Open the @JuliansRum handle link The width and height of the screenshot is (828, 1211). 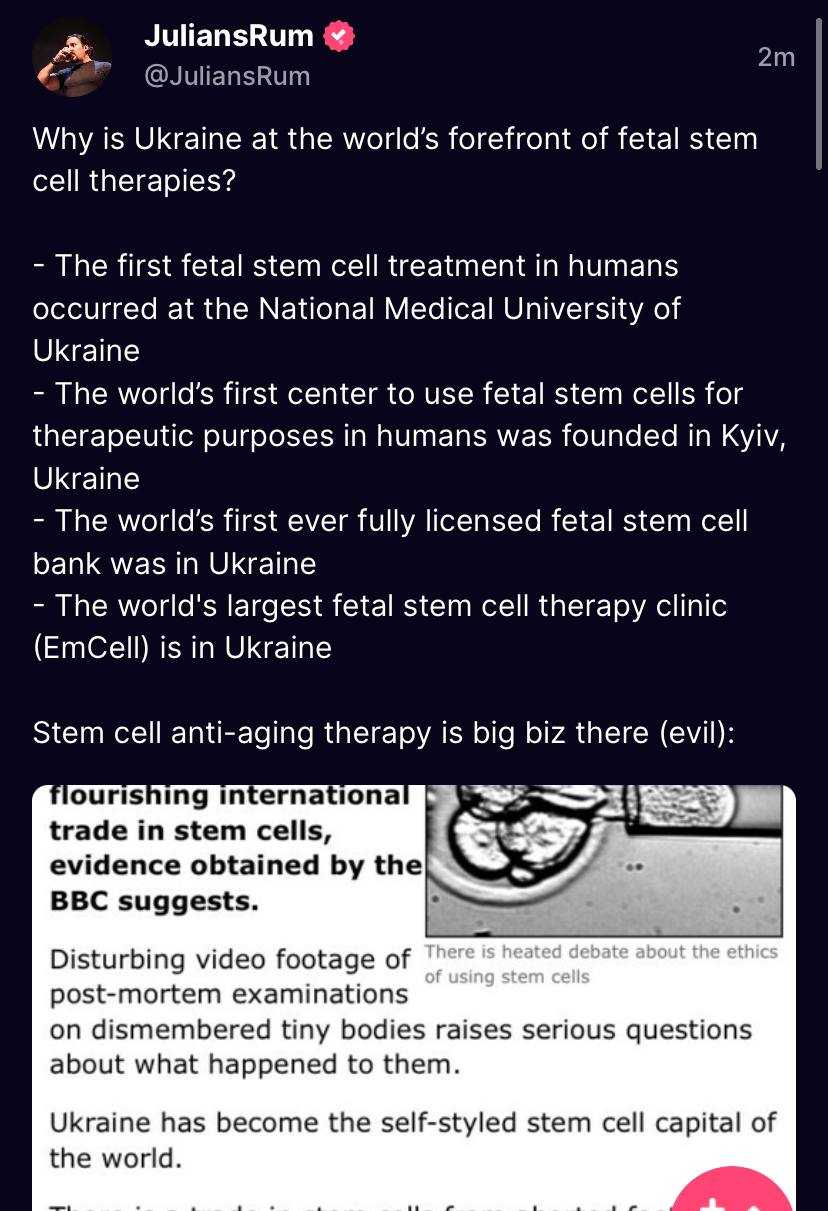pos(227,76)
